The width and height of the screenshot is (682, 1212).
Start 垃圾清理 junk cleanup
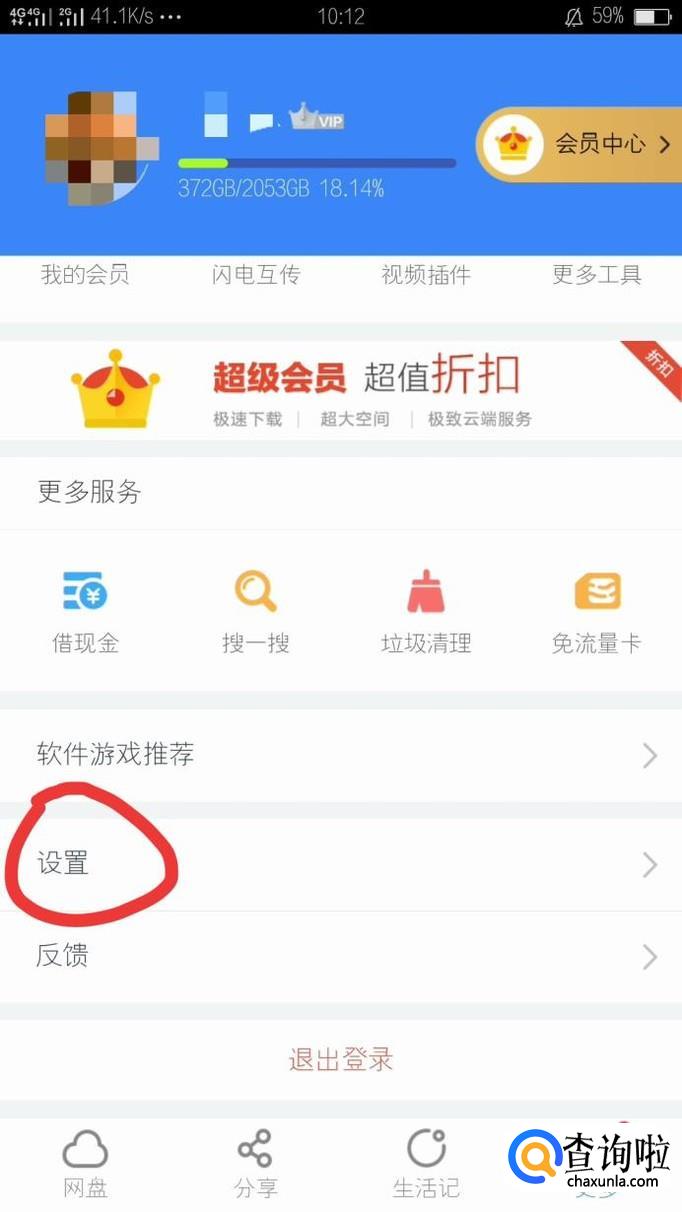click(426, 610)
